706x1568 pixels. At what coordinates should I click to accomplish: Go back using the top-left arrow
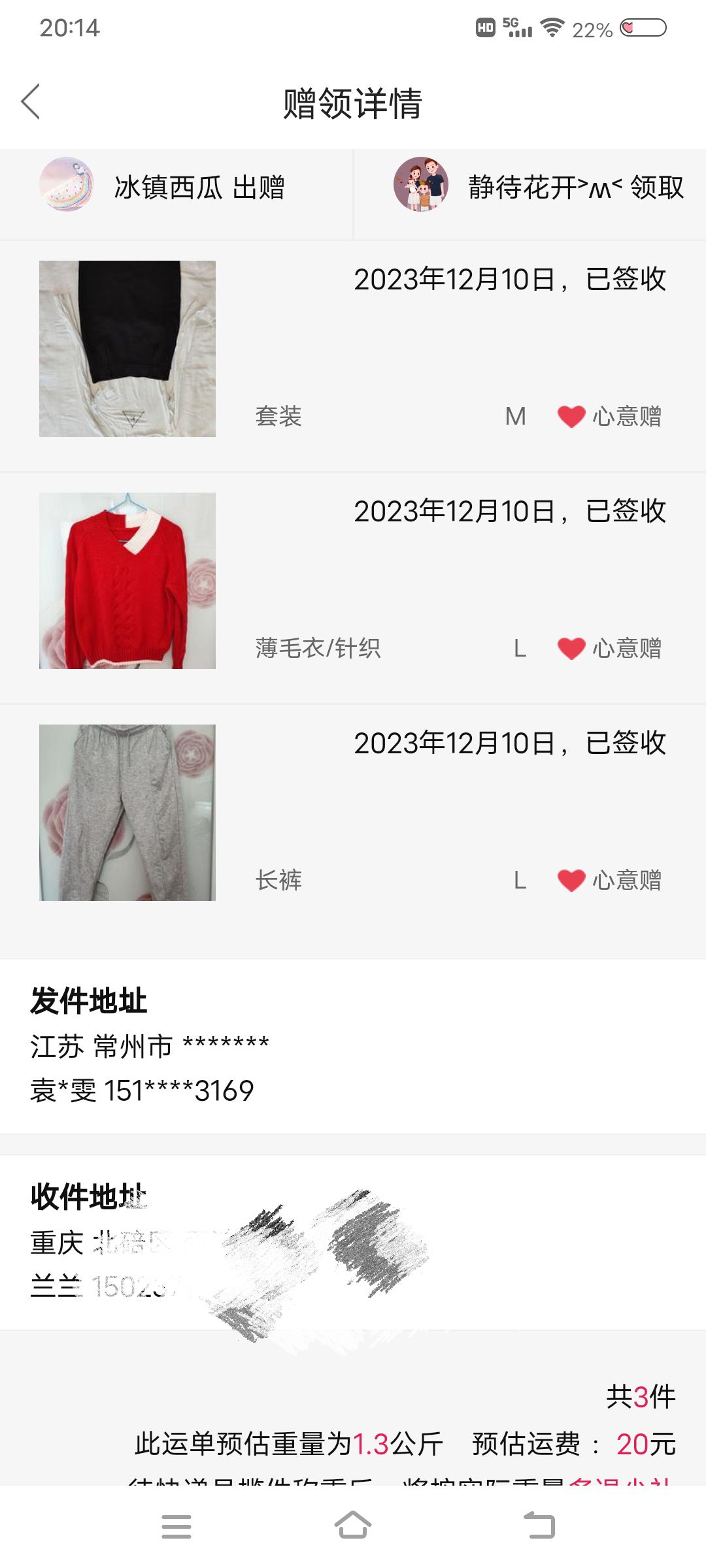click(x=31, y=101)
